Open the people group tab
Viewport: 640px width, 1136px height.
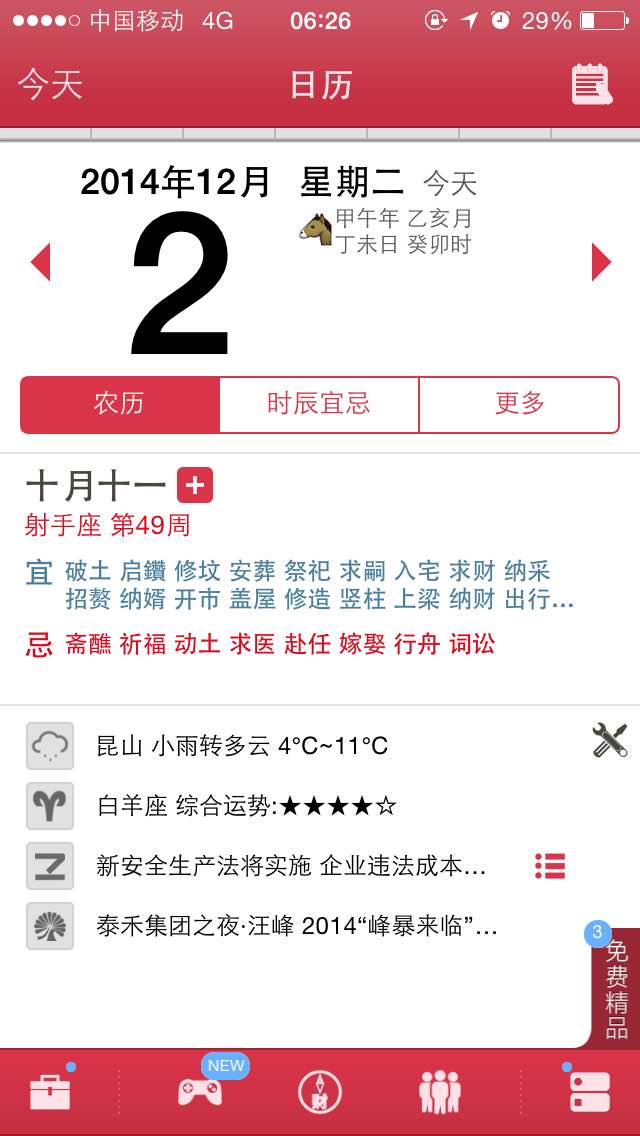pyautogui.click(x=440, y=1092)
